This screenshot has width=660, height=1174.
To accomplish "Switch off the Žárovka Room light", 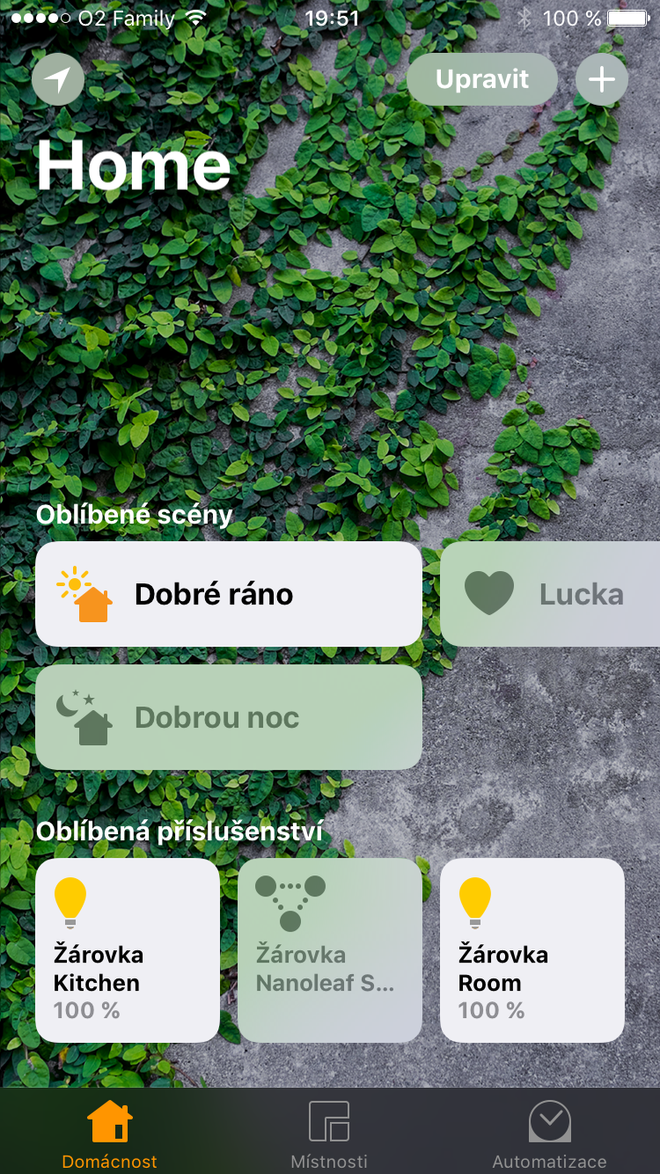I will tap(532, 950).
